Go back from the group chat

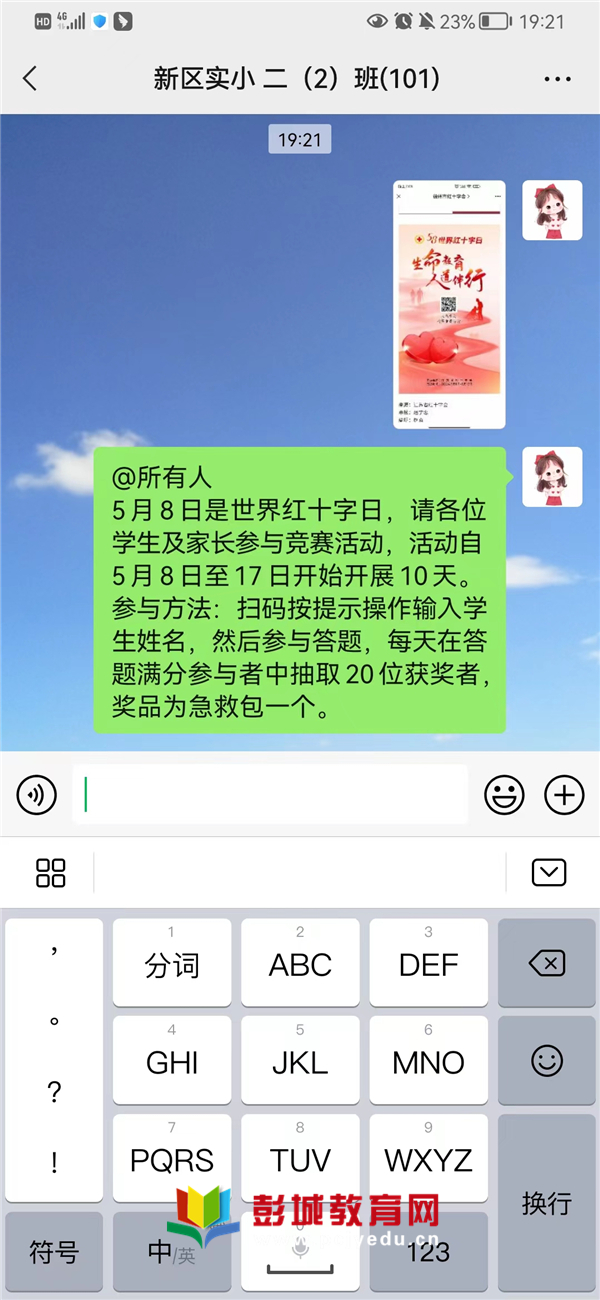[30, 79]
